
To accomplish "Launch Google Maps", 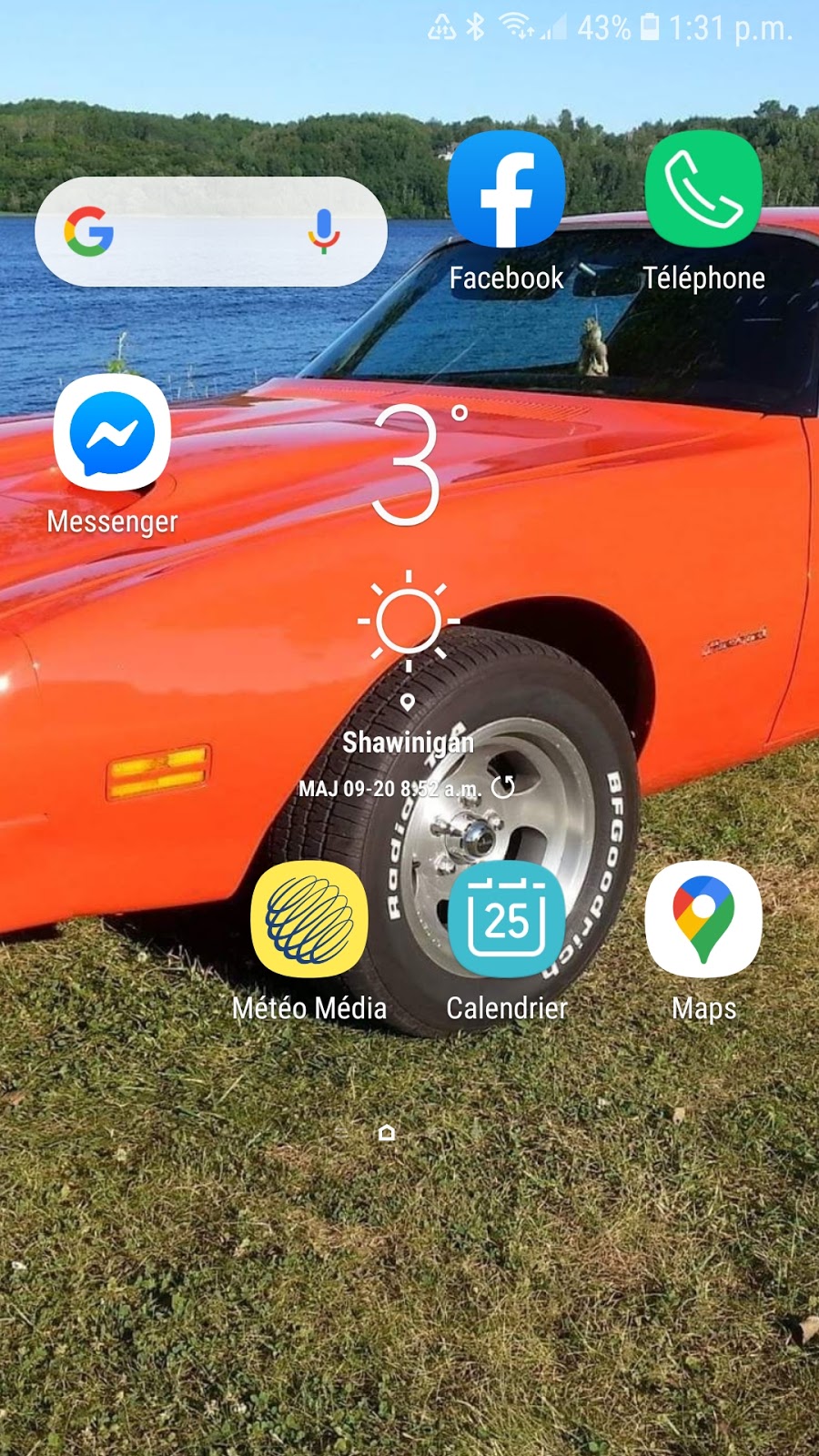I will pyautogui.click(x=703, y=920).
